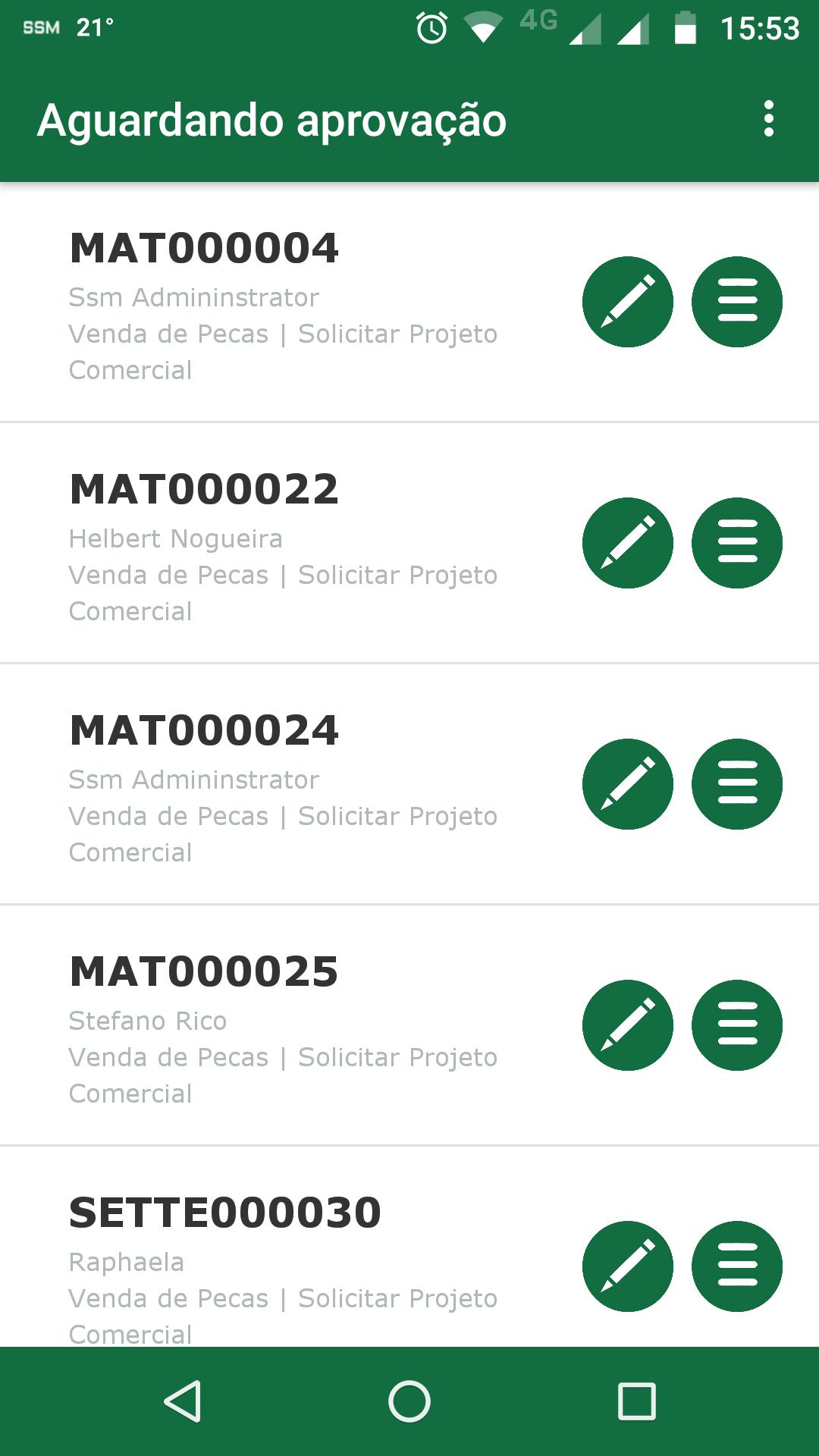Tap the system home button
819x1456 pixels.
click(x=409, y=1401)
